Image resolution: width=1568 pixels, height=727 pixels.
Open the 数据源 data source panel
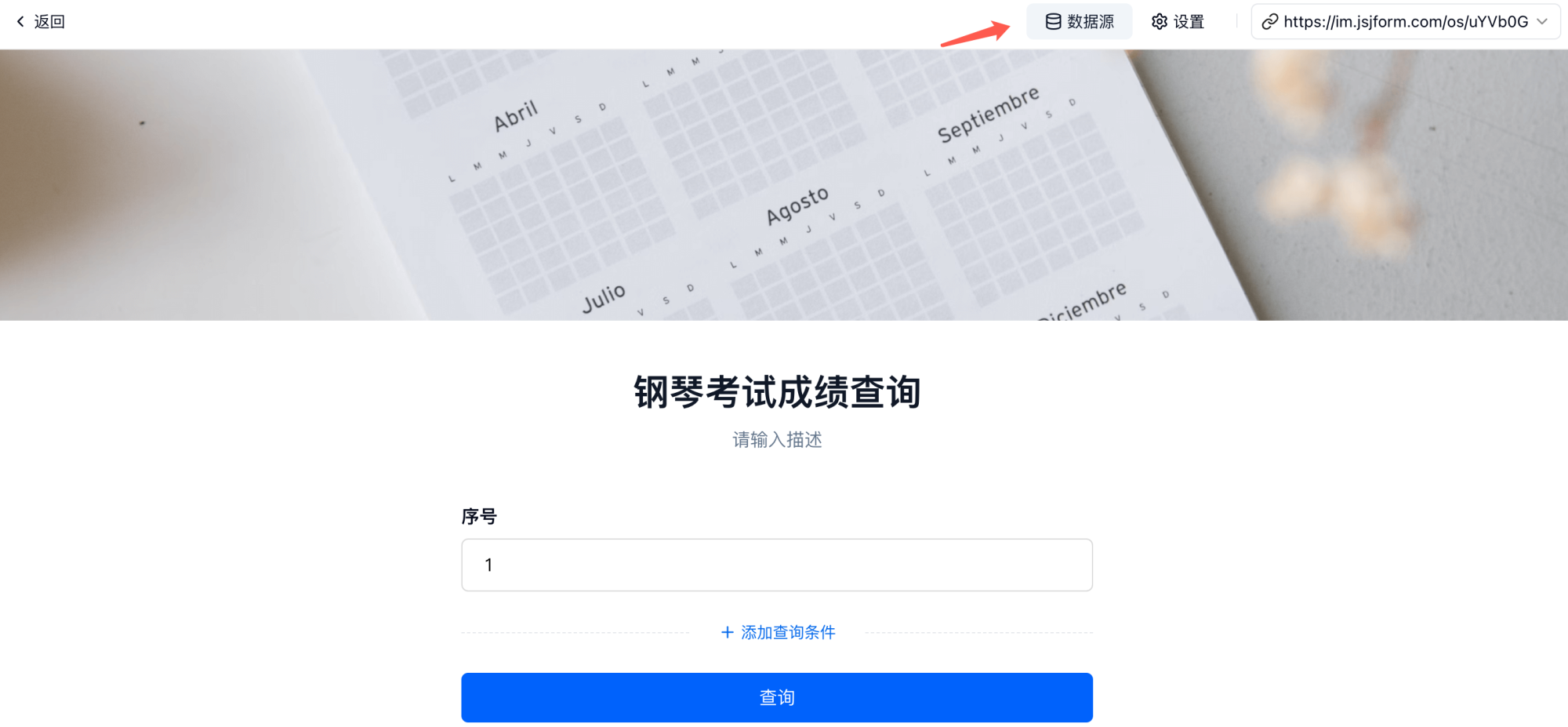click(x=1080, y=22)
